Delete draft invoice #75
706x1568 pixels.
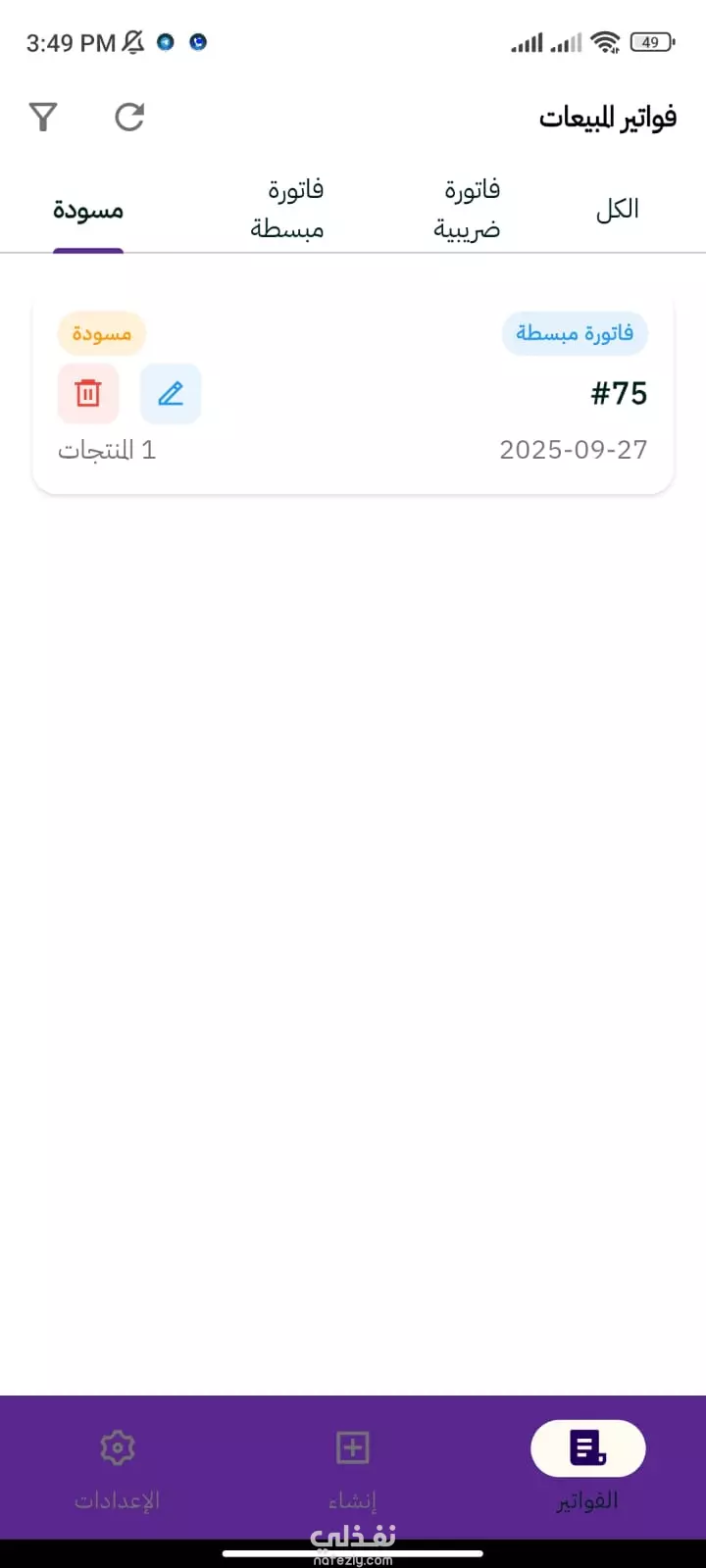[x=88, y=393]
